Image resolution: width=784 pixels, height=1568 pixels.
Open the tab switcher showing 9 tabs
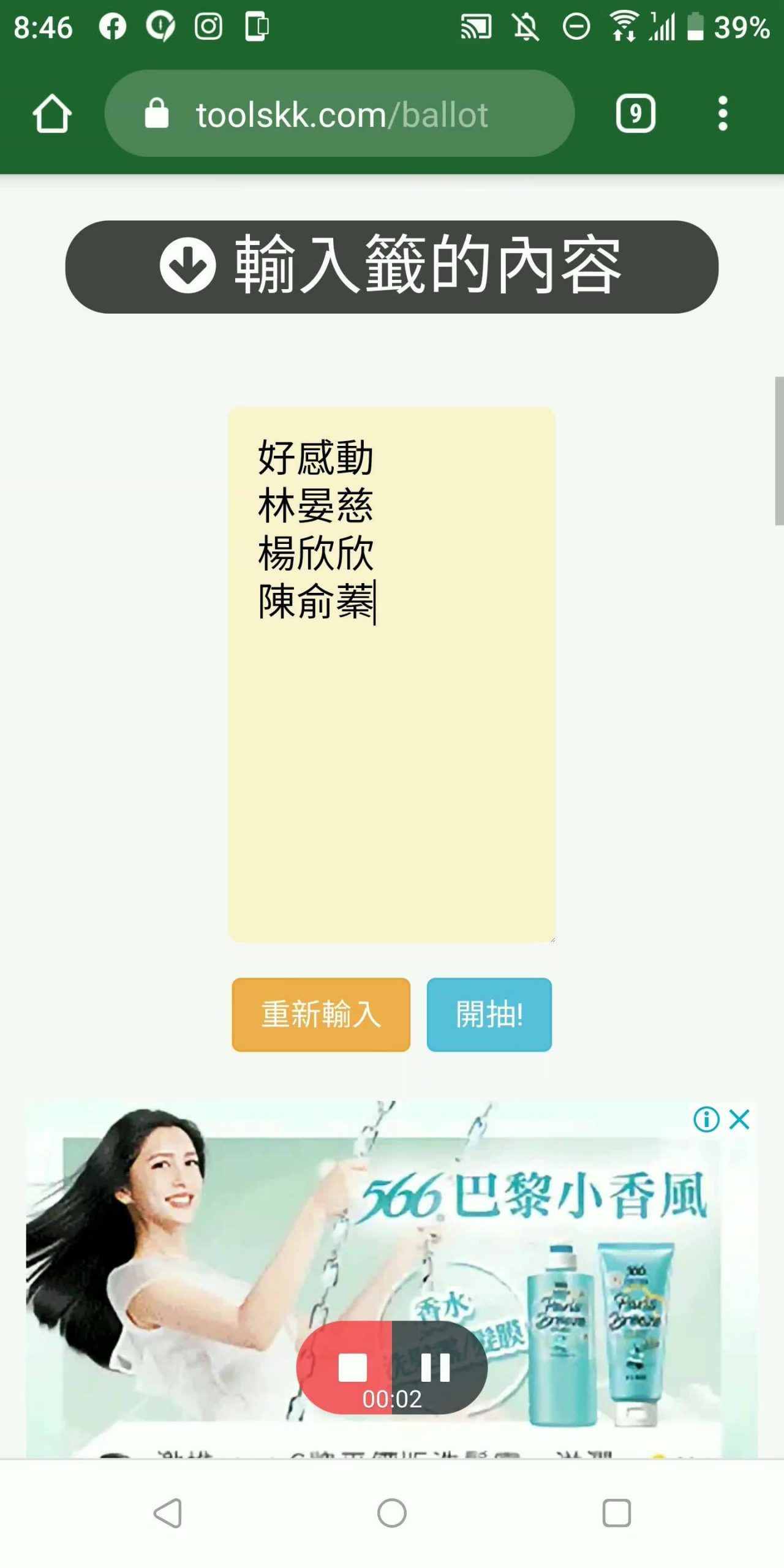click(635, 114)
